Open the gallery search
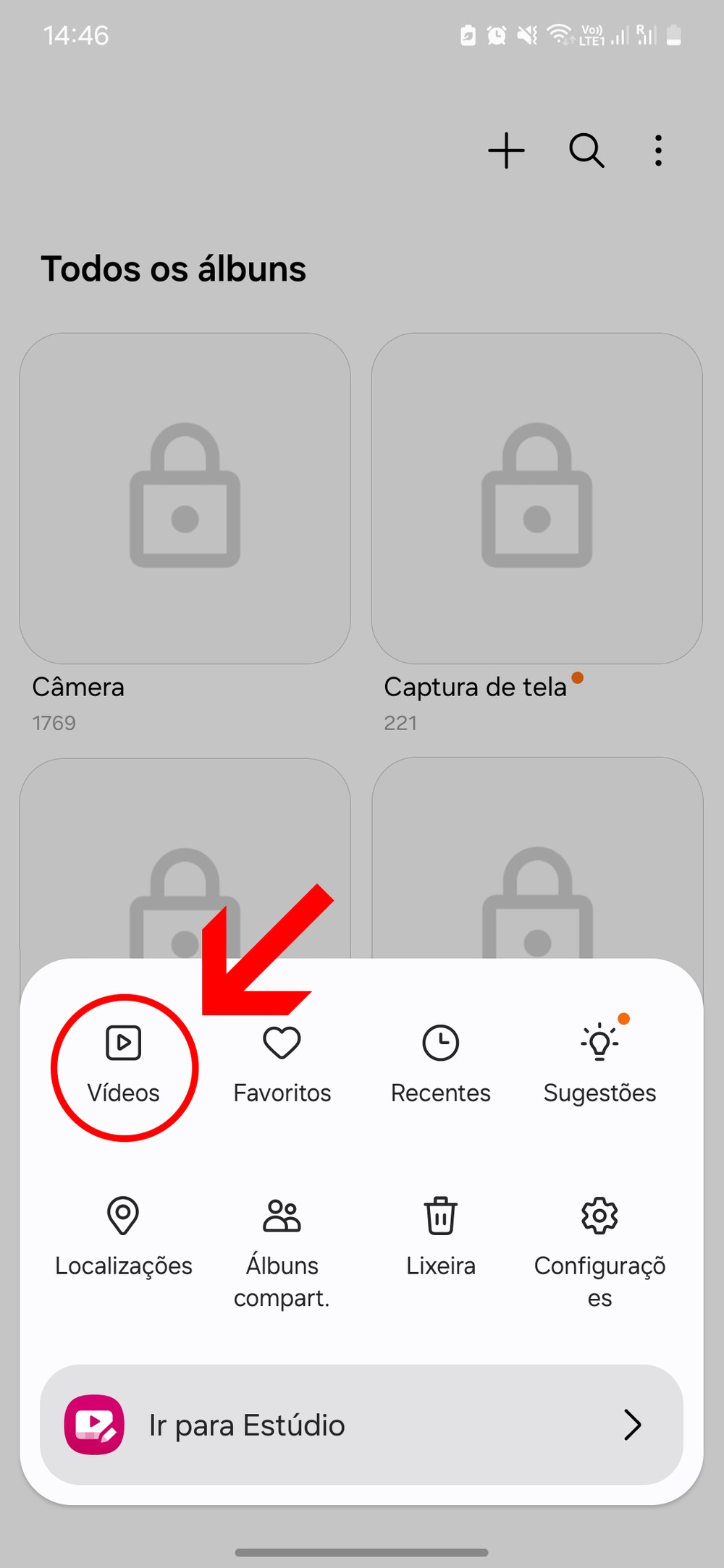 pos(586,151)
